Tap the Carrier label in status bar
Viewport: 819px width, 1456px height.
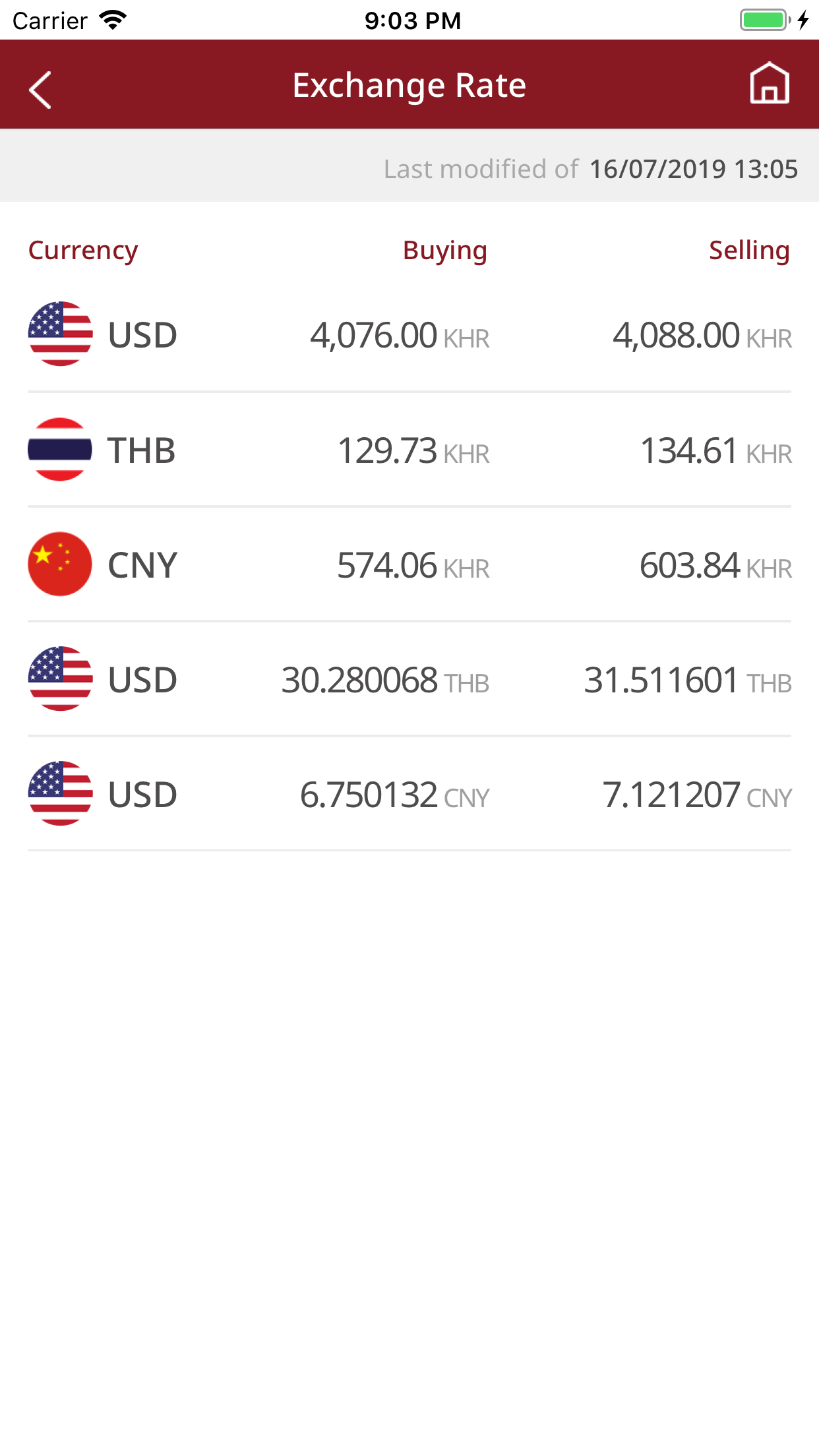click(x=49, y=20)
